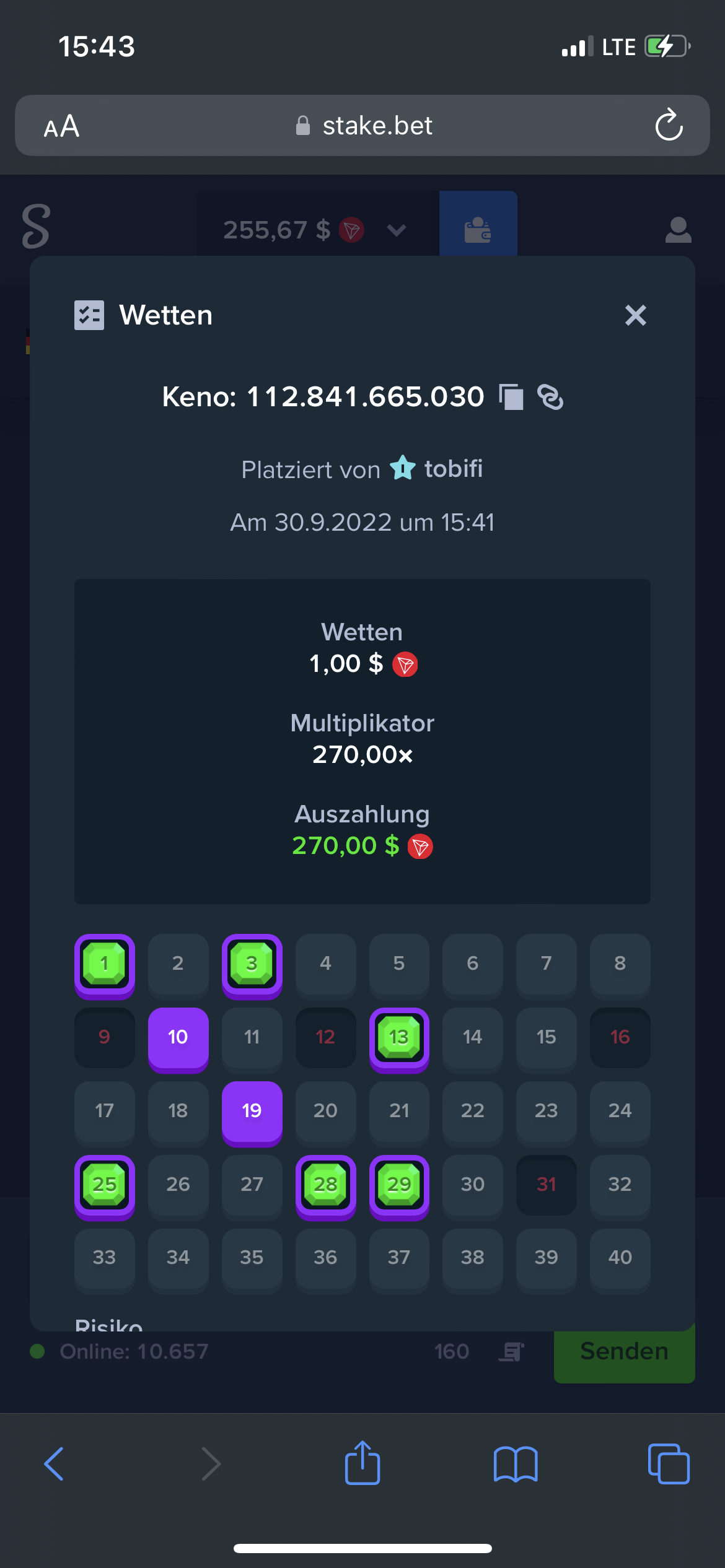Copy the Keno bet ID
The width and height of the screenshot is (725, 1568).
(511, 397)
